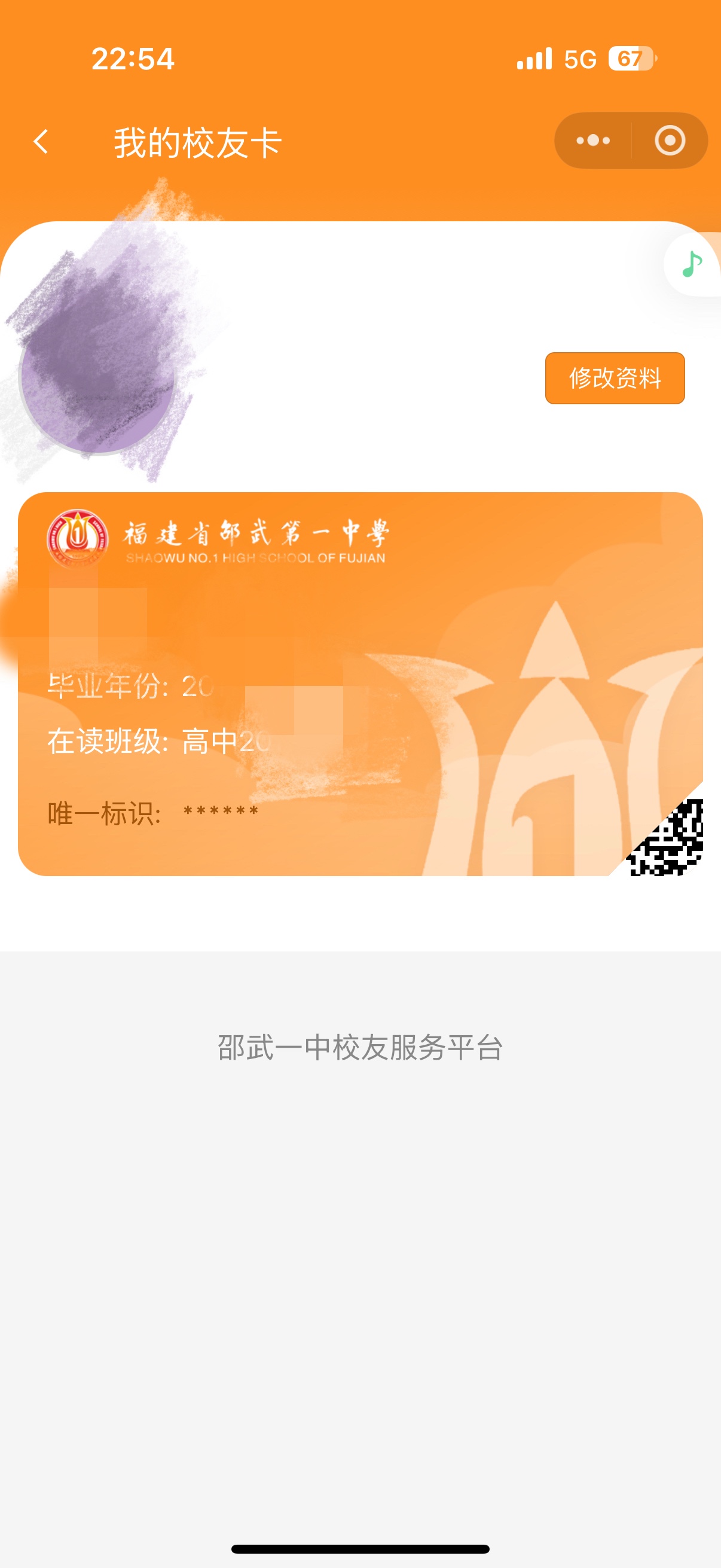Toggle the background music note icon

[692, 264]
